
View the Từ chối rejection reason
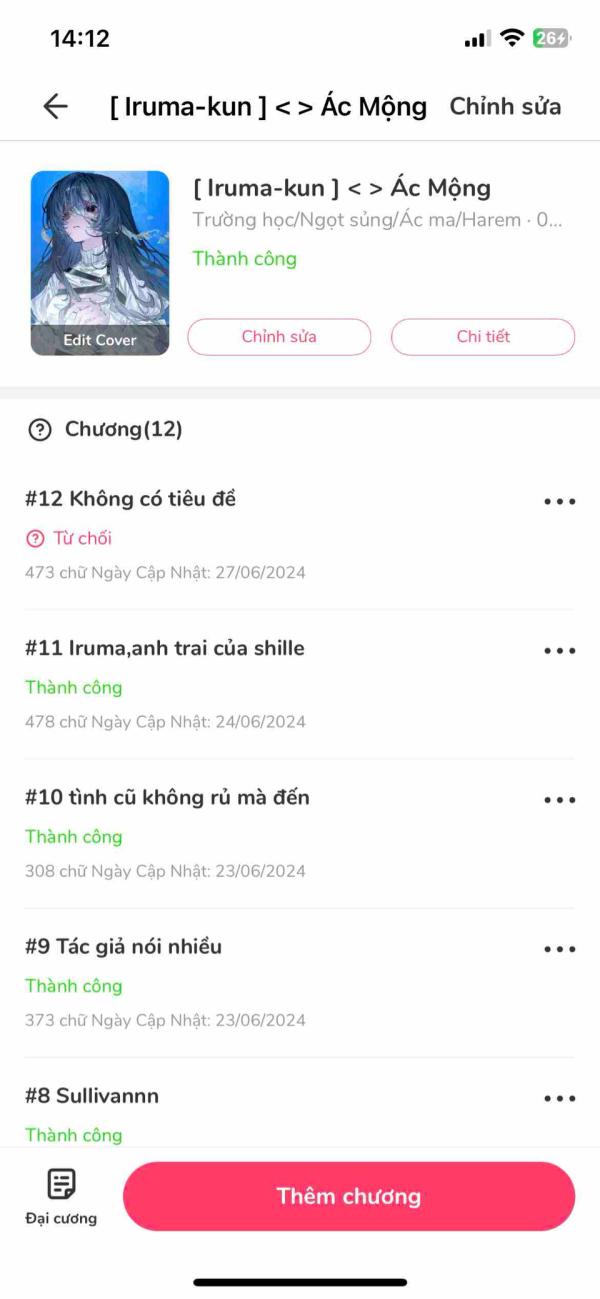click(69, 539)
